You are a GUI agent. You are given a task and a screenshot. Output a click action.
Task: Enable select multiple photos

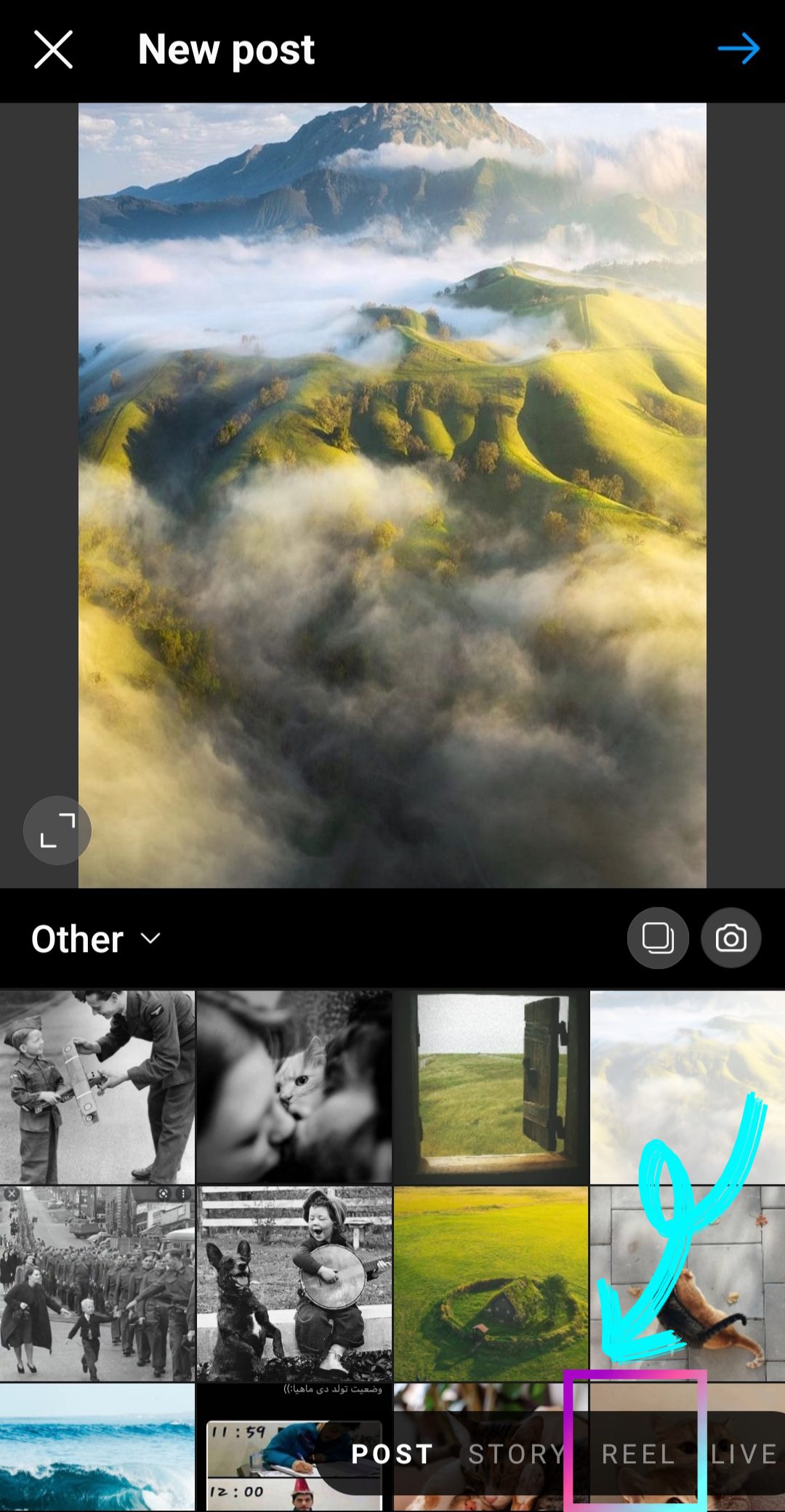pyautogui.click(x=658, y=938)
